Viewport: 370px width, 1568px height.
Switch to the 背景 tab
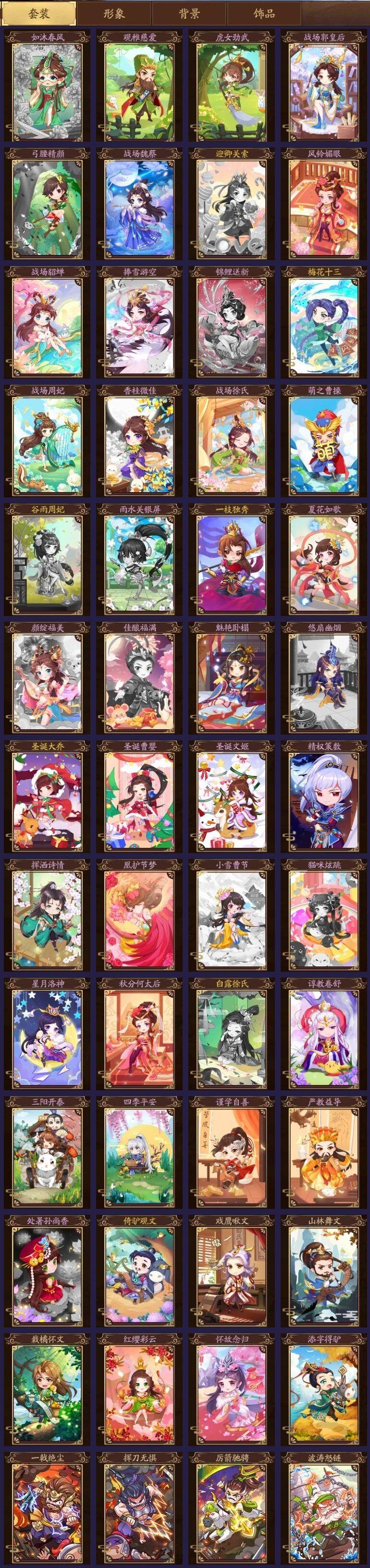coord(189,13)
